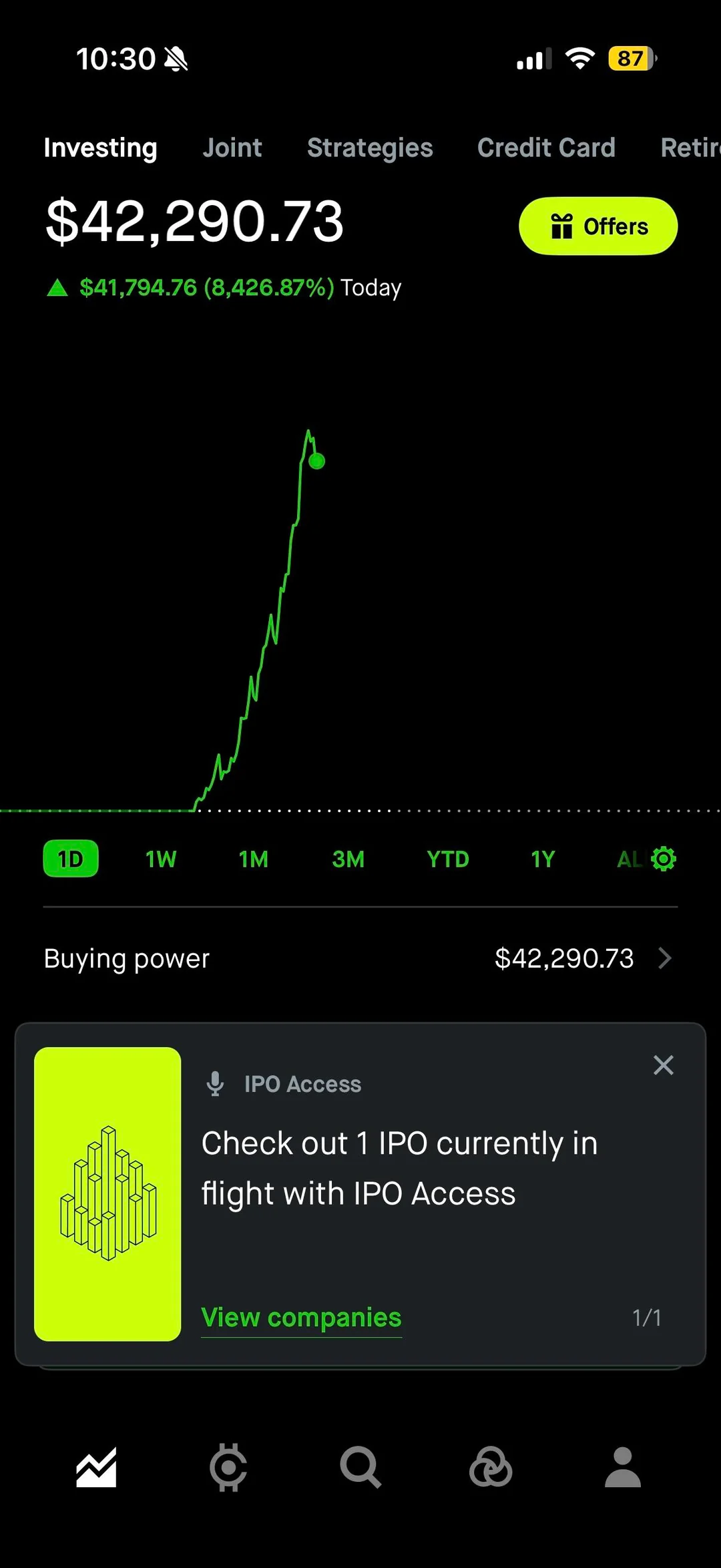Screen dimensions: 721x1568
Task: Switch to the Retirement tab
Action: coord(690,148)
